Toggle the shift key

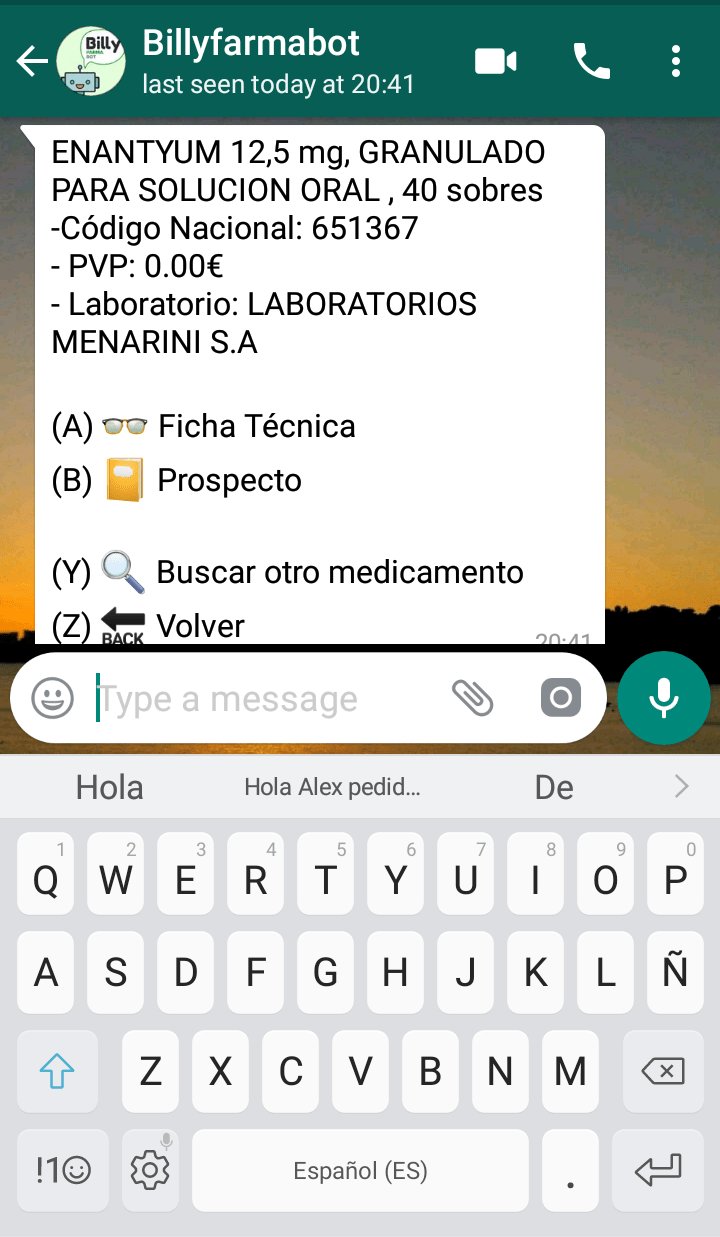pyautogui.click(x=57, y=1073)
